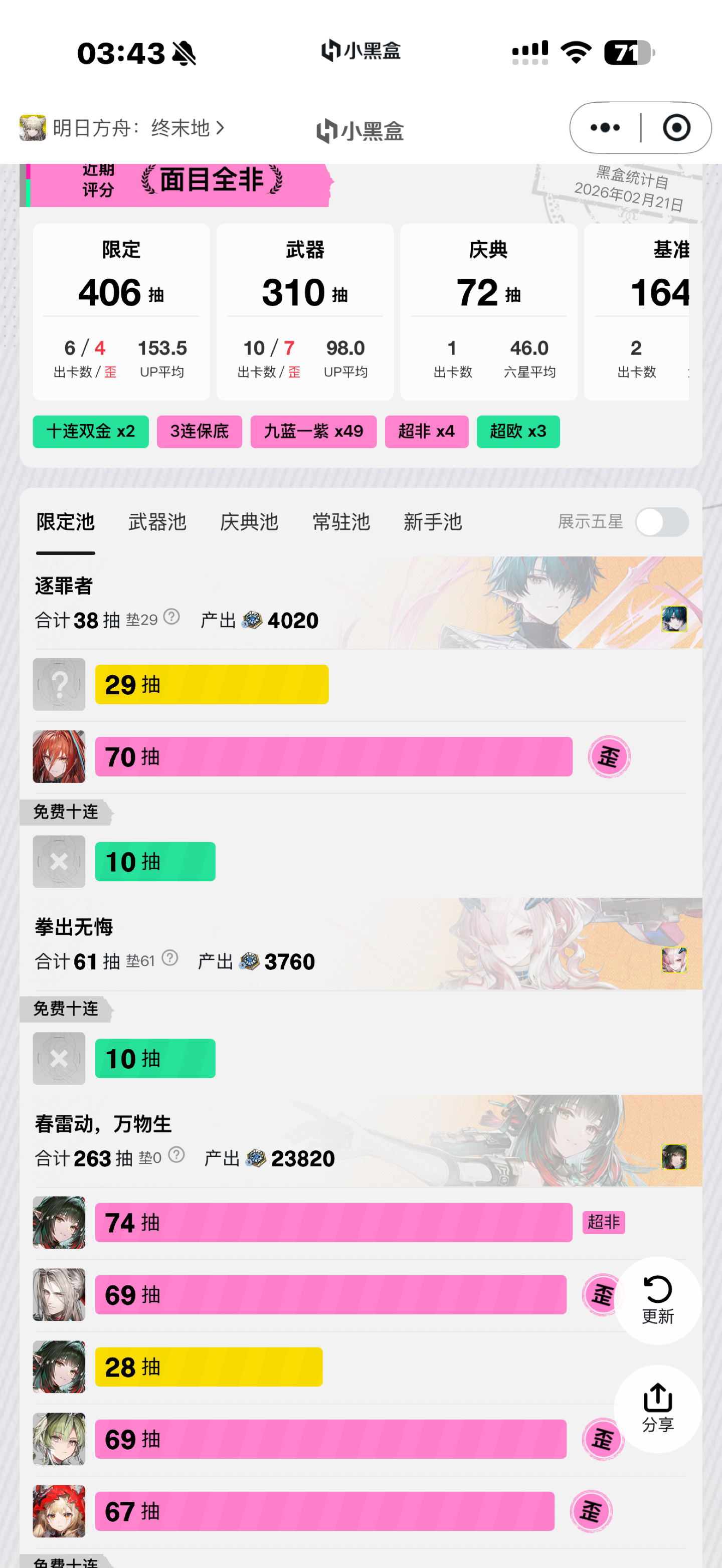Switch to the 武器池 tab
This screenshot has width=722, height=1568.
(x=157, y=522)
